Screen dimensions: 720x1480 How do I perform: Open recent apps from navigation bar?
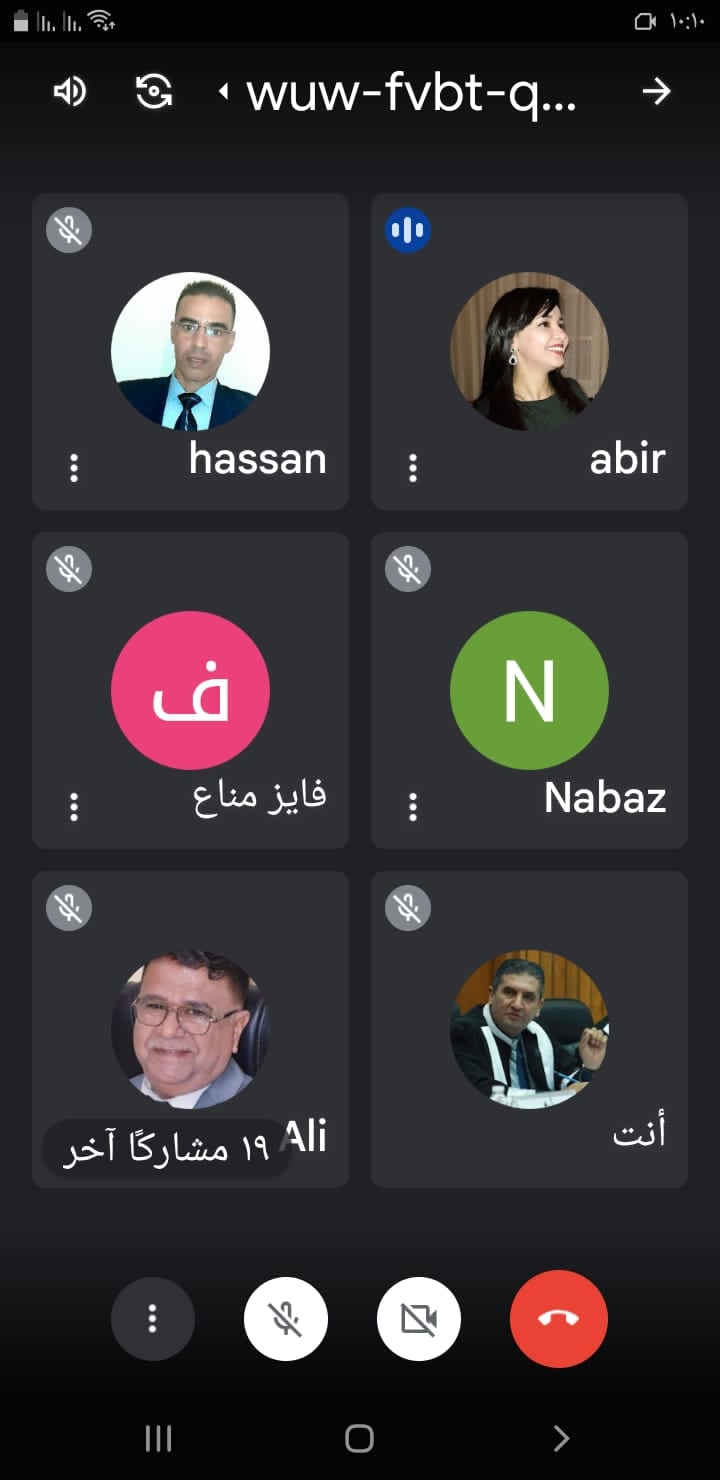click(x=158, y=1438)
